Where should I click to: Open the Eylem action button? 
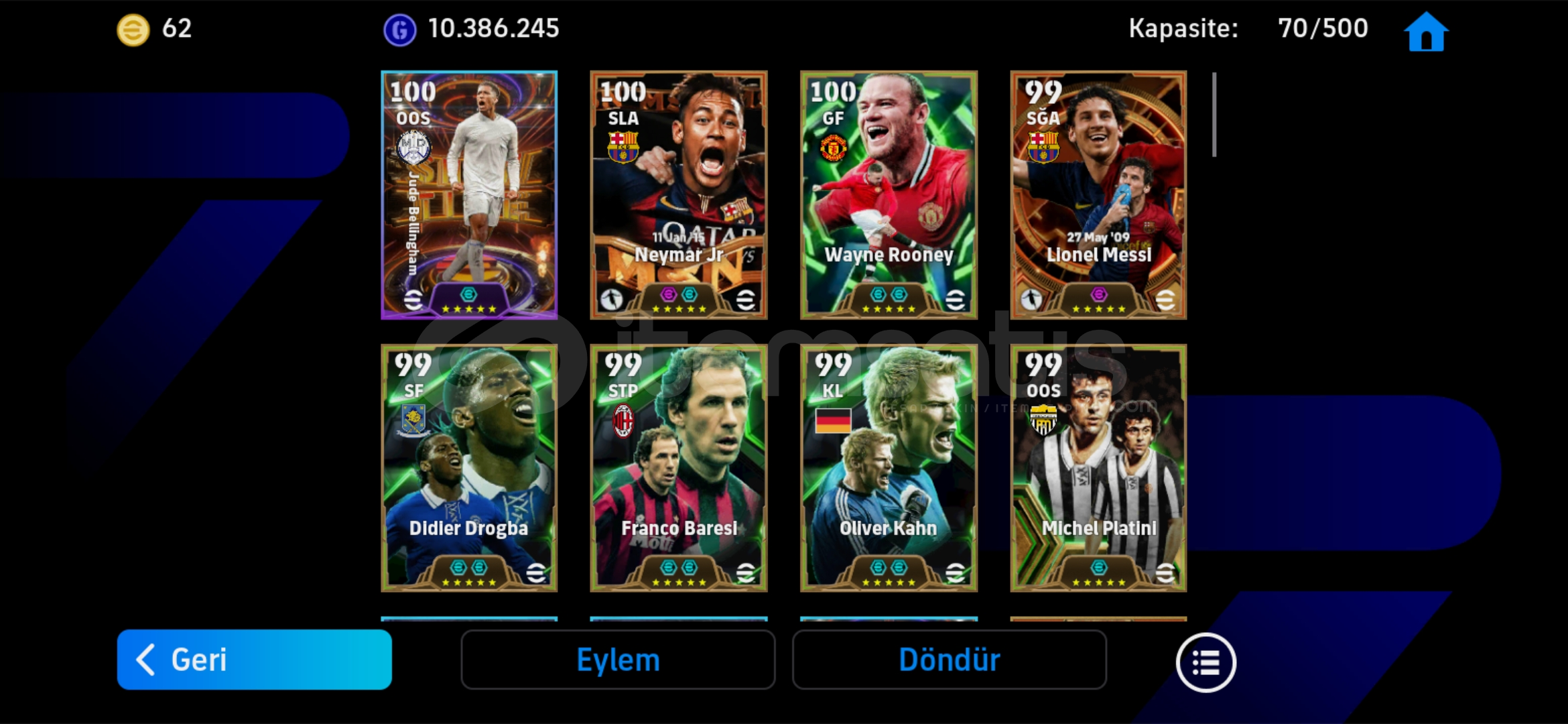[618, 660]
